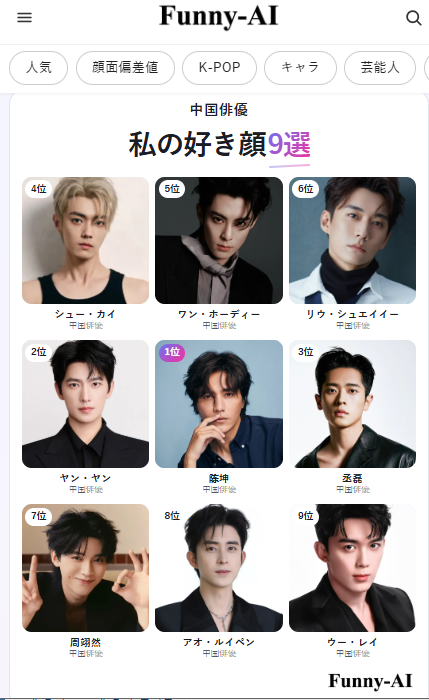Tap the K-POP category chip

[219, 68]
